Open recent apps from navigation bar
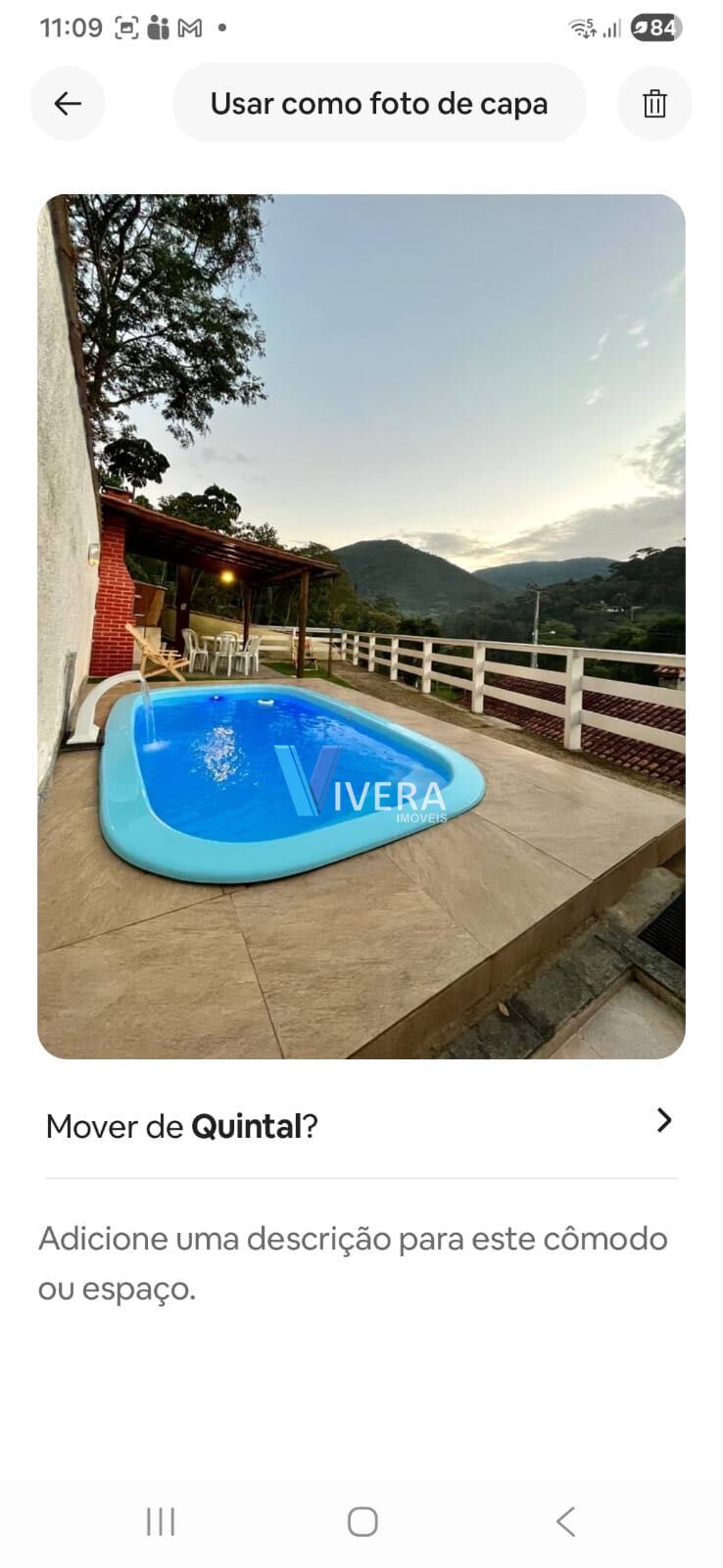This screenshot has height=1568, width=723. 161,1521
